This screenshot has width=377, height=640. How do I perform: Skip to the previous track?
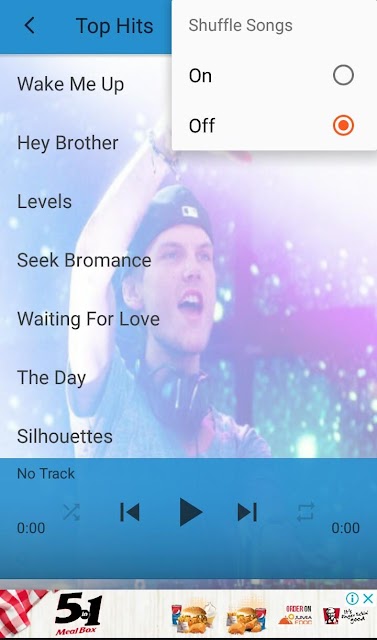pos(130,512)
